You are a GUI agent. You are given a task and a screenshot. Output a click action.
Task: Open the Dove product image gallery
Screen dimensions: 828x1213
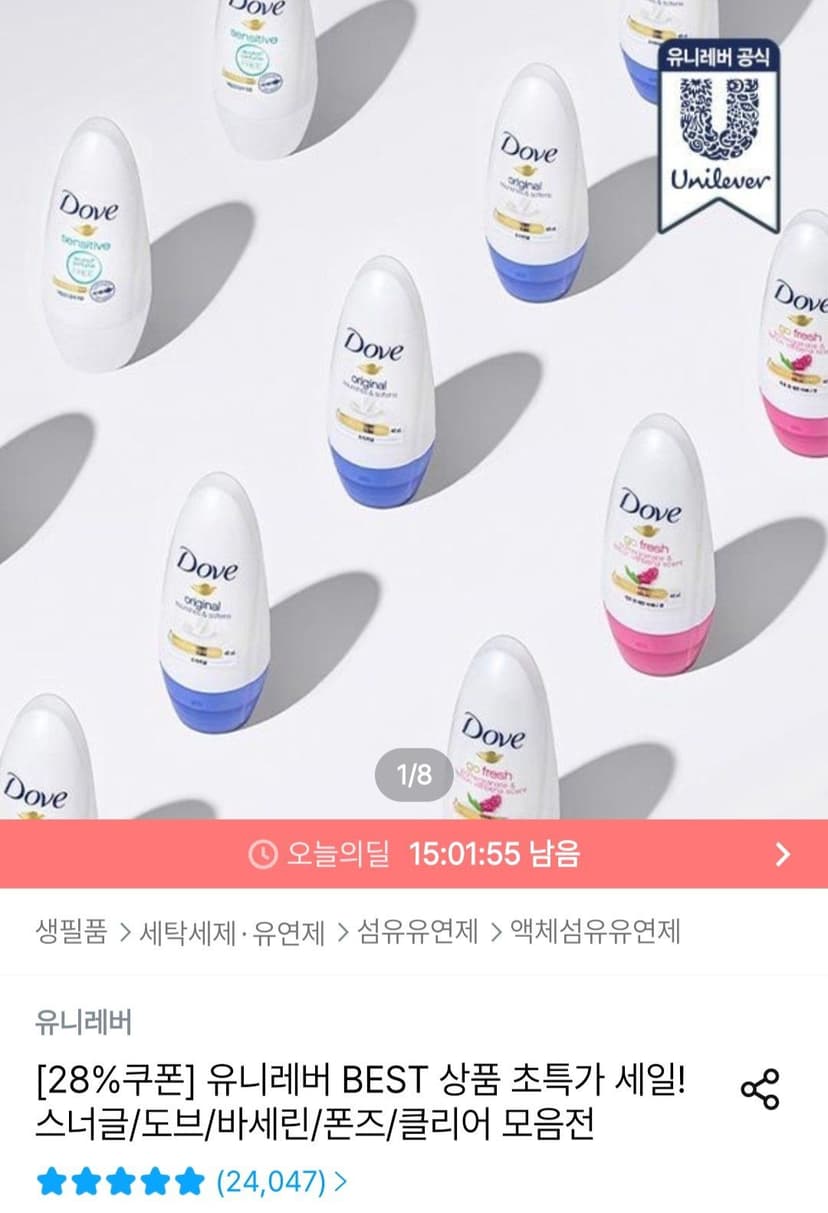point(414,410)
